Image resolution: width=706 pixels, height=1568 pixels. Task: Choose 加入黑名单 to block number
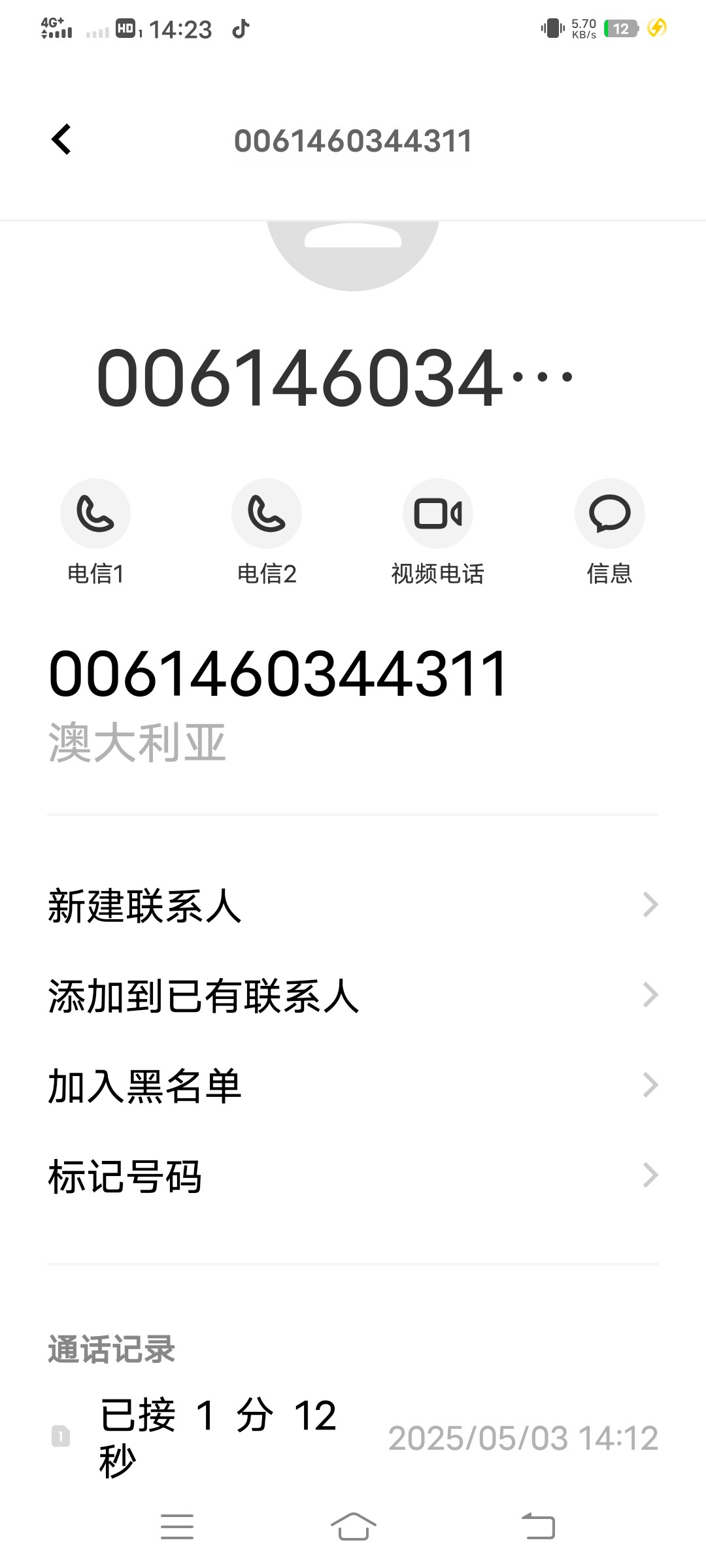pos(353,1086)
